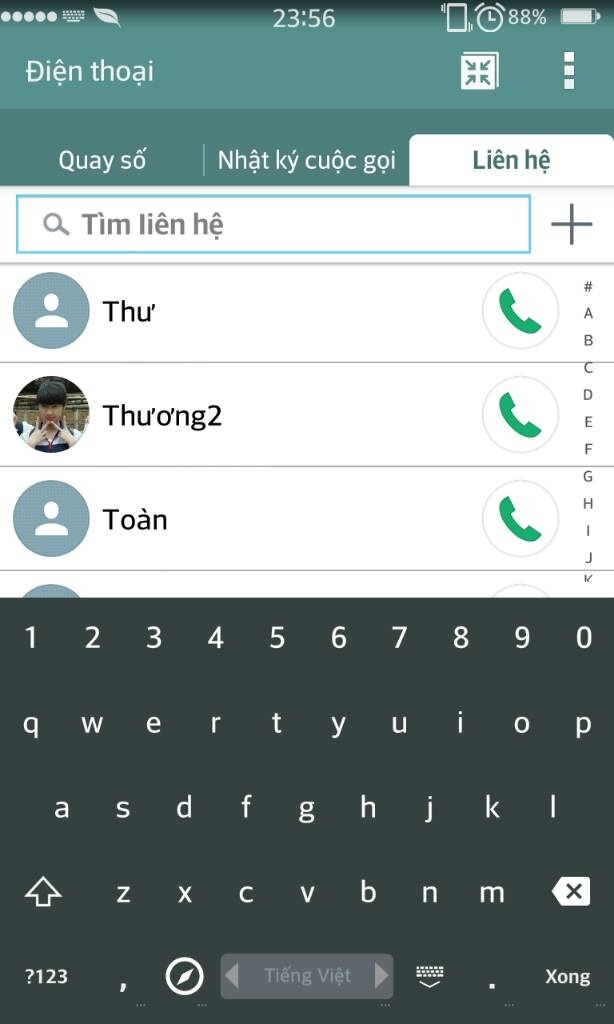Hide the keyboard with the keyboard-down icon
614x1024 pixels.
pyautogui.click(x=430, y=976)
